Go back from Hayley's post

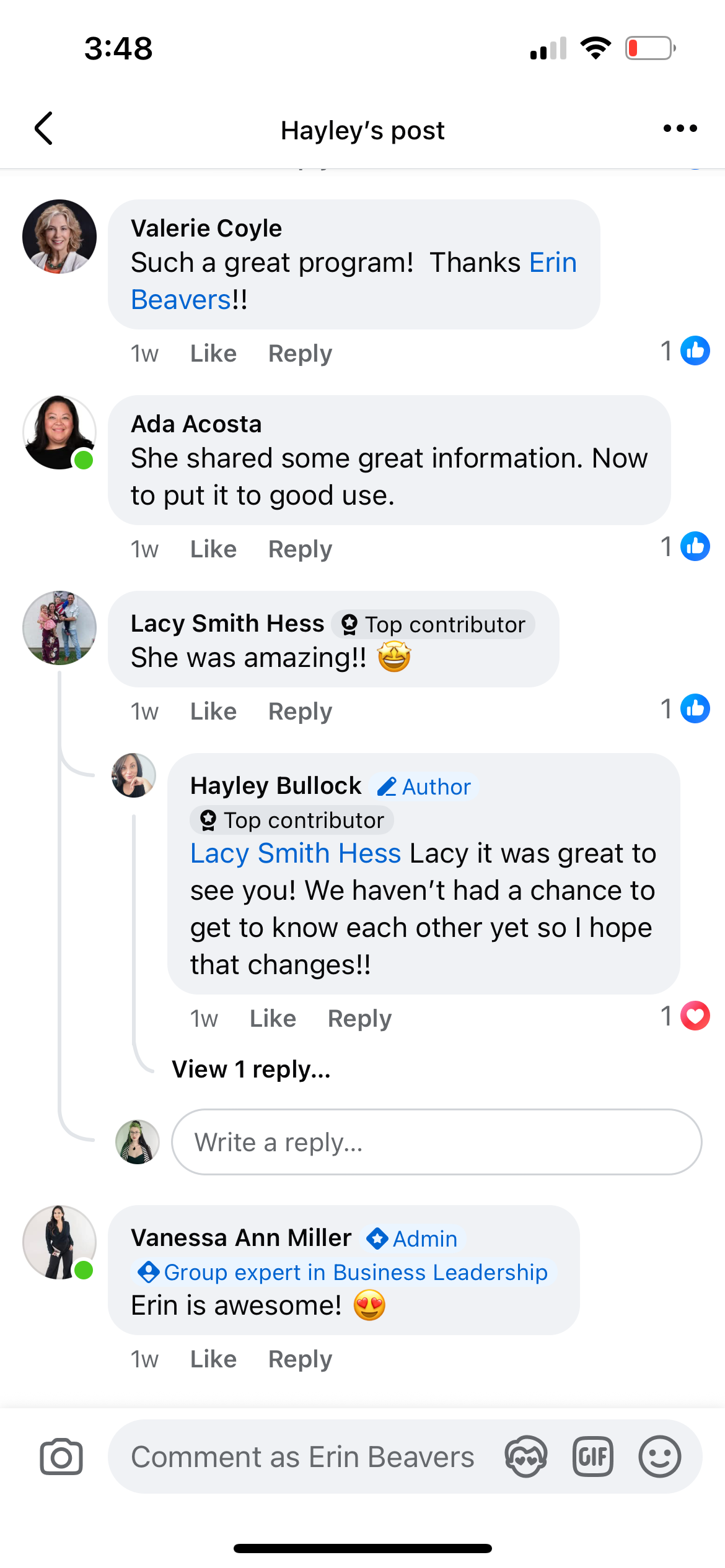(x=43, y=129)
